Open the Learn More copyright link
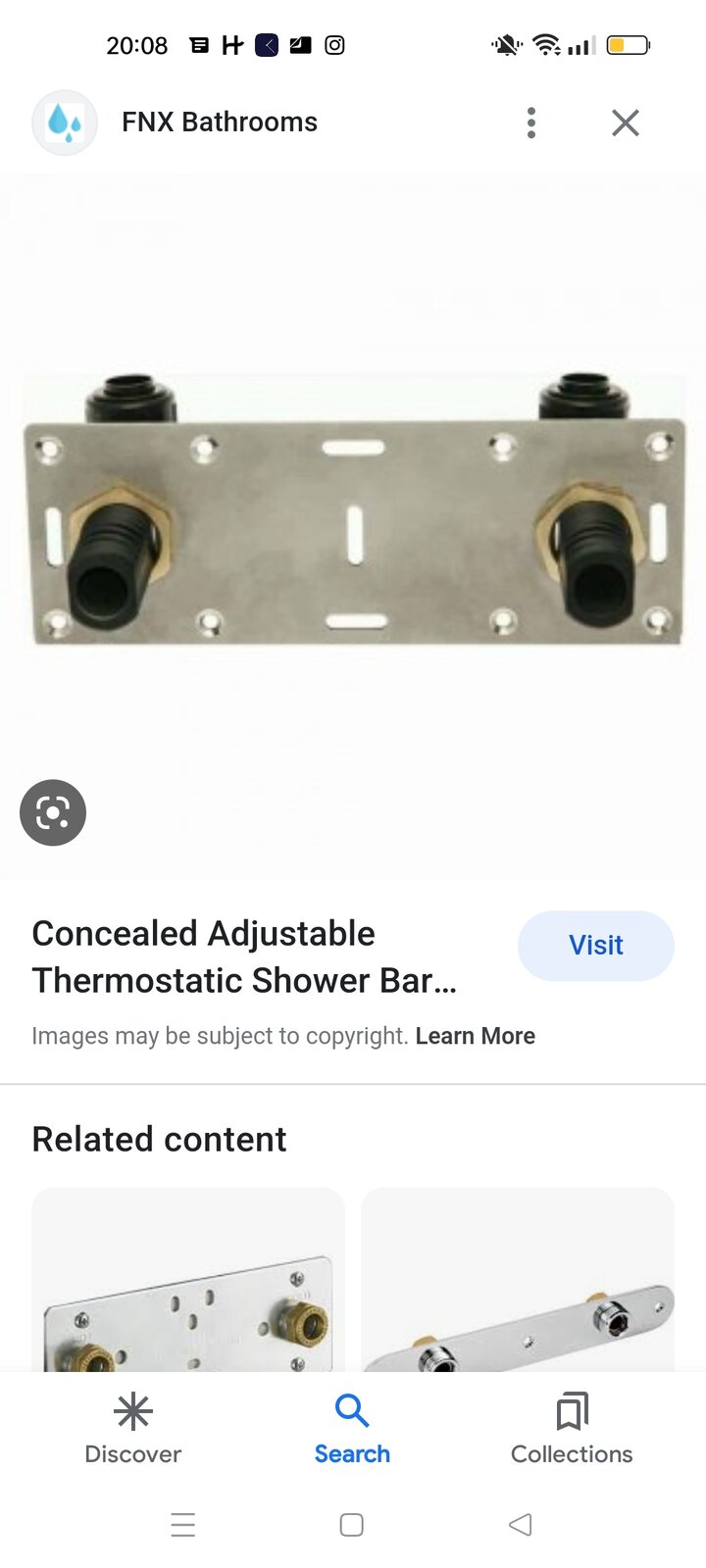This screenshot has width=706, height=1568. click(475, 1036)
